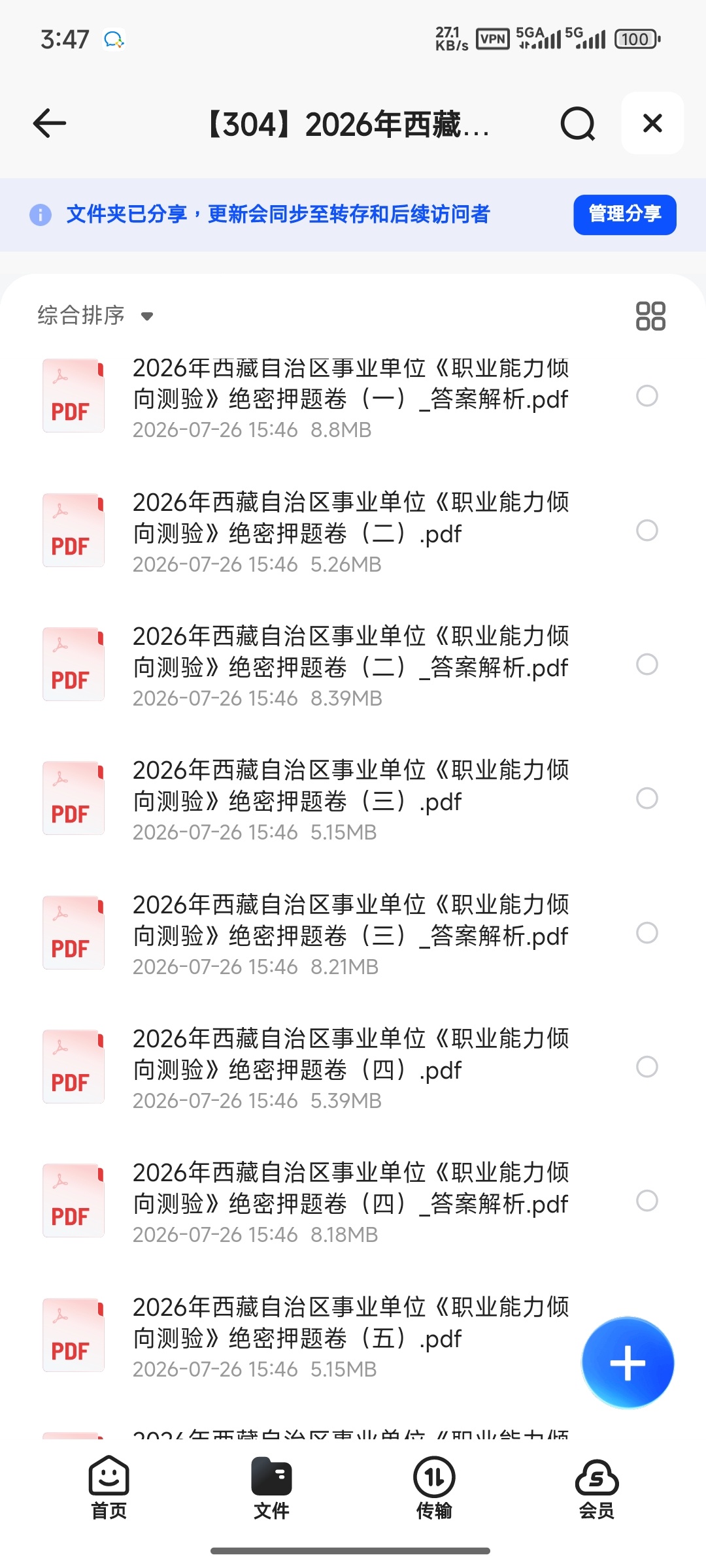Switch to grid view layout
This screenshot has width=706, height=1568.
650,316
